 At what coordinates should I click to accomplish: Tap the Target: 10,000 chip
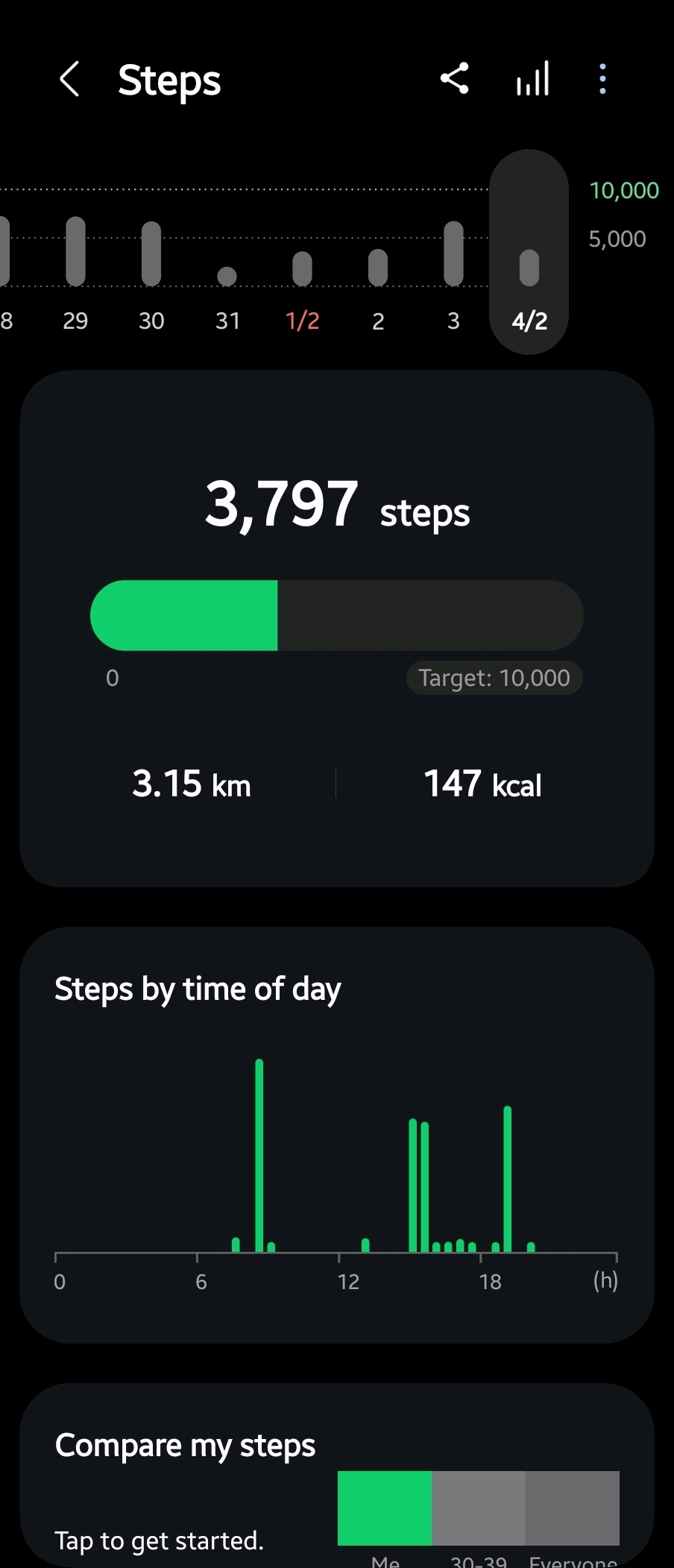(494, 678)
